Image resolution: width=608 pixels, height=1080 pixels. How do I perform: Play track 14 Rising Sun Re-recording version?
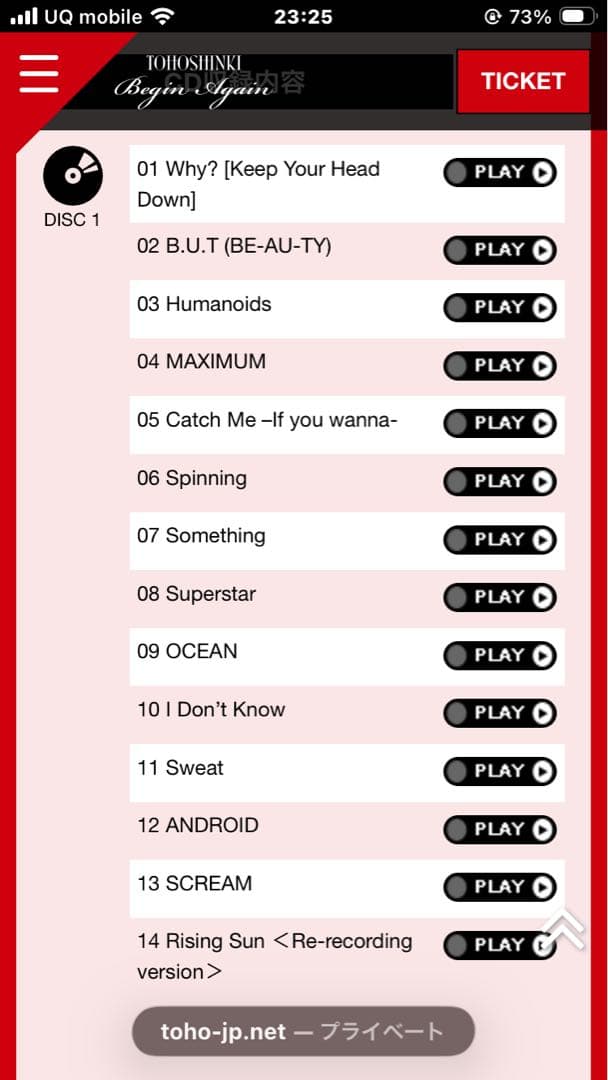492,945
